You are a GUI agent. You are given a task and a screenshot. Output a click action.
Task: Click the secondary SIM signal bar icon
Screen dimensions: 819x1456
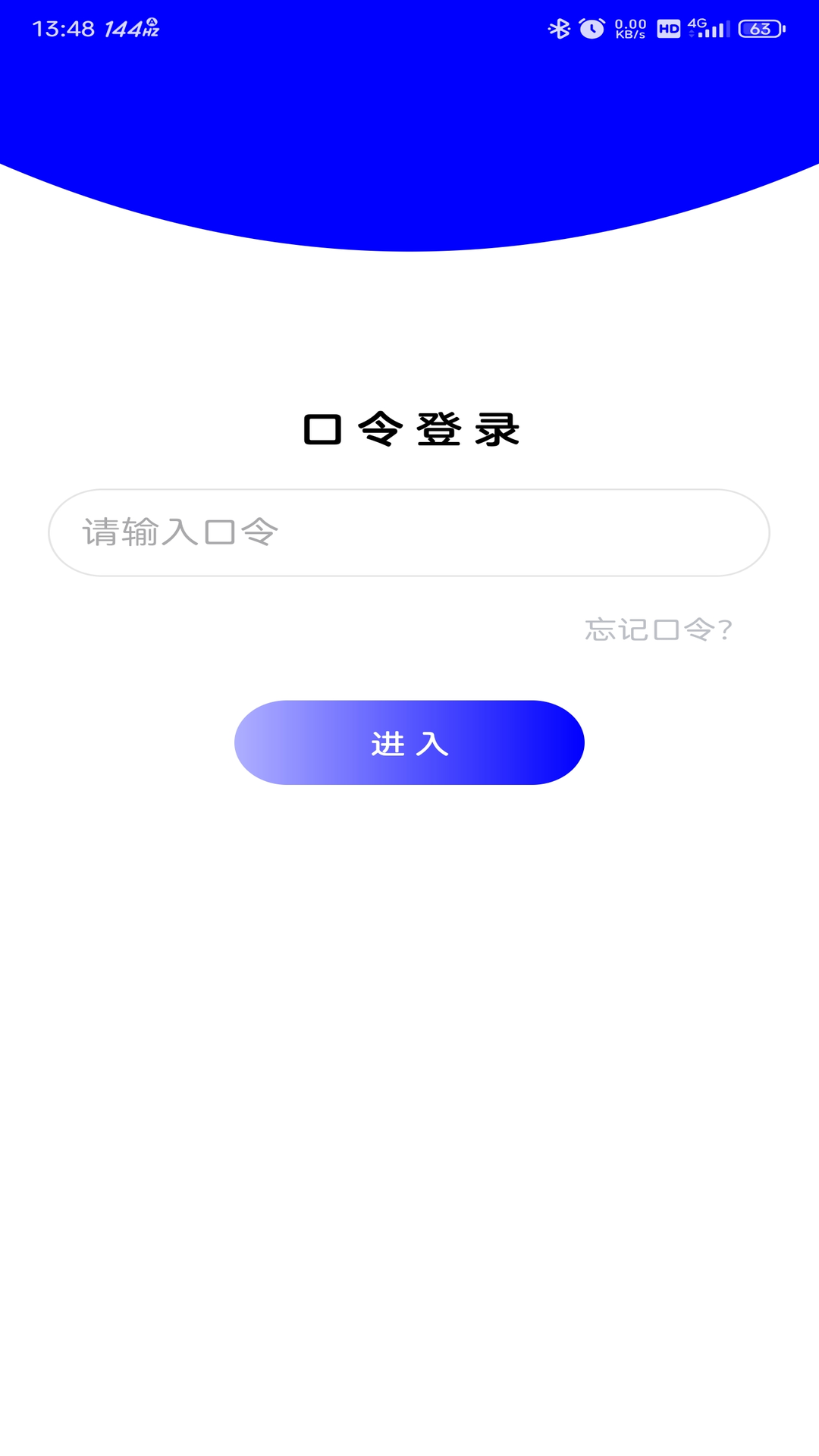(x=727, y=27)
